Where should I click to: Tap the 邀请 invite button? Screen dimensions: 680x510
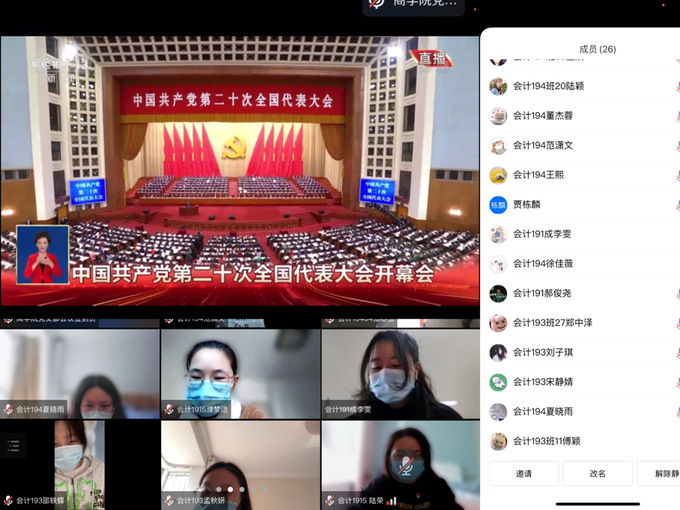523,473
